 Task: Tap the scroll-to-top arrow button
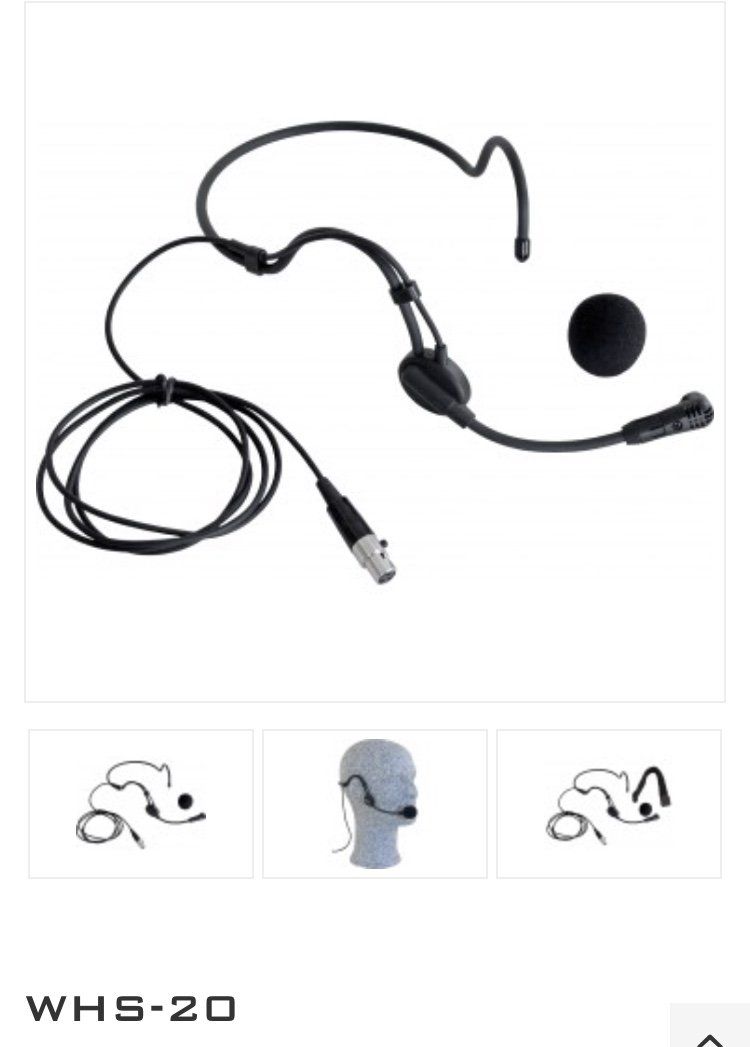coord(709,1030)
